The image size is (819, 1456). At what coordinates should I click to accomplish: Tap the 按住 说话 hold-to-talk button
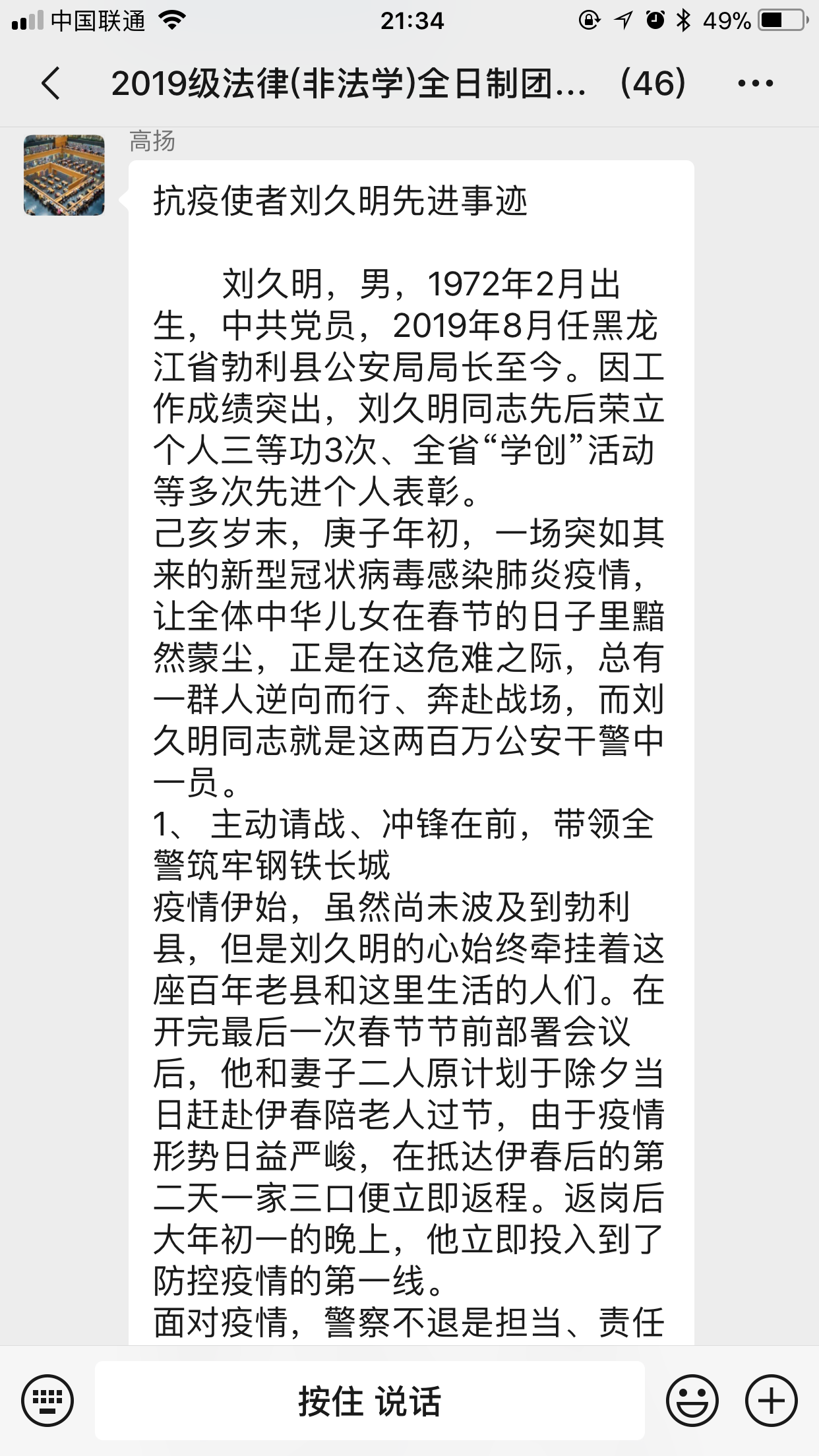(369, 1401)
